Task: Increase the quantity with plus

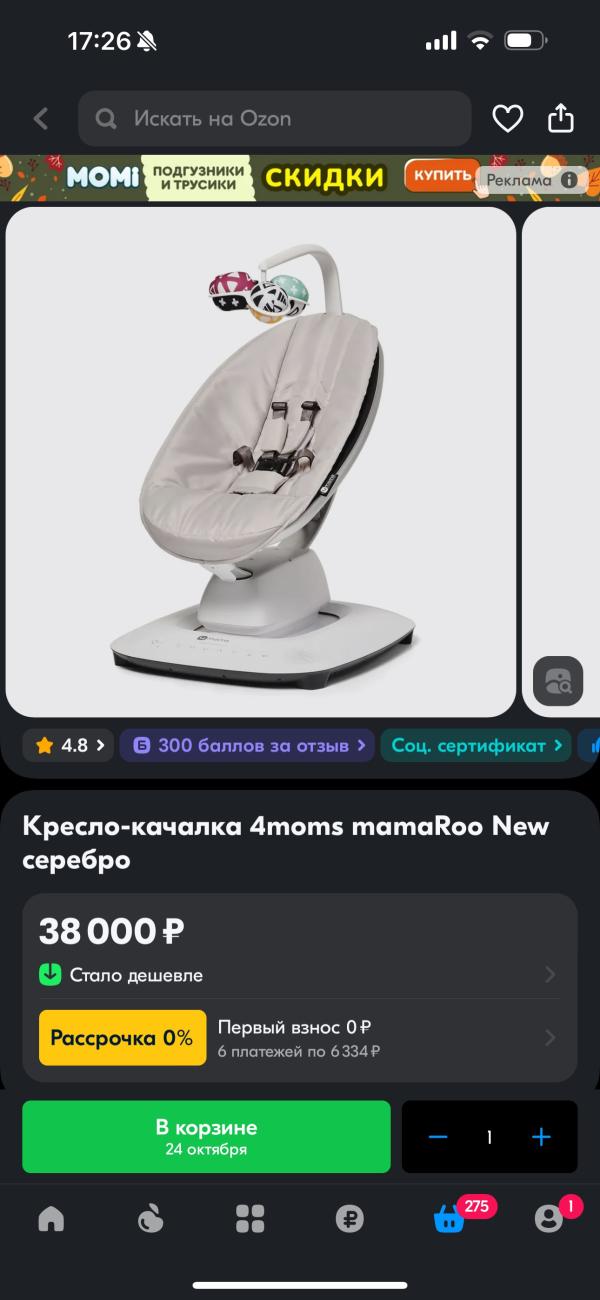Action: (541, 1137)
